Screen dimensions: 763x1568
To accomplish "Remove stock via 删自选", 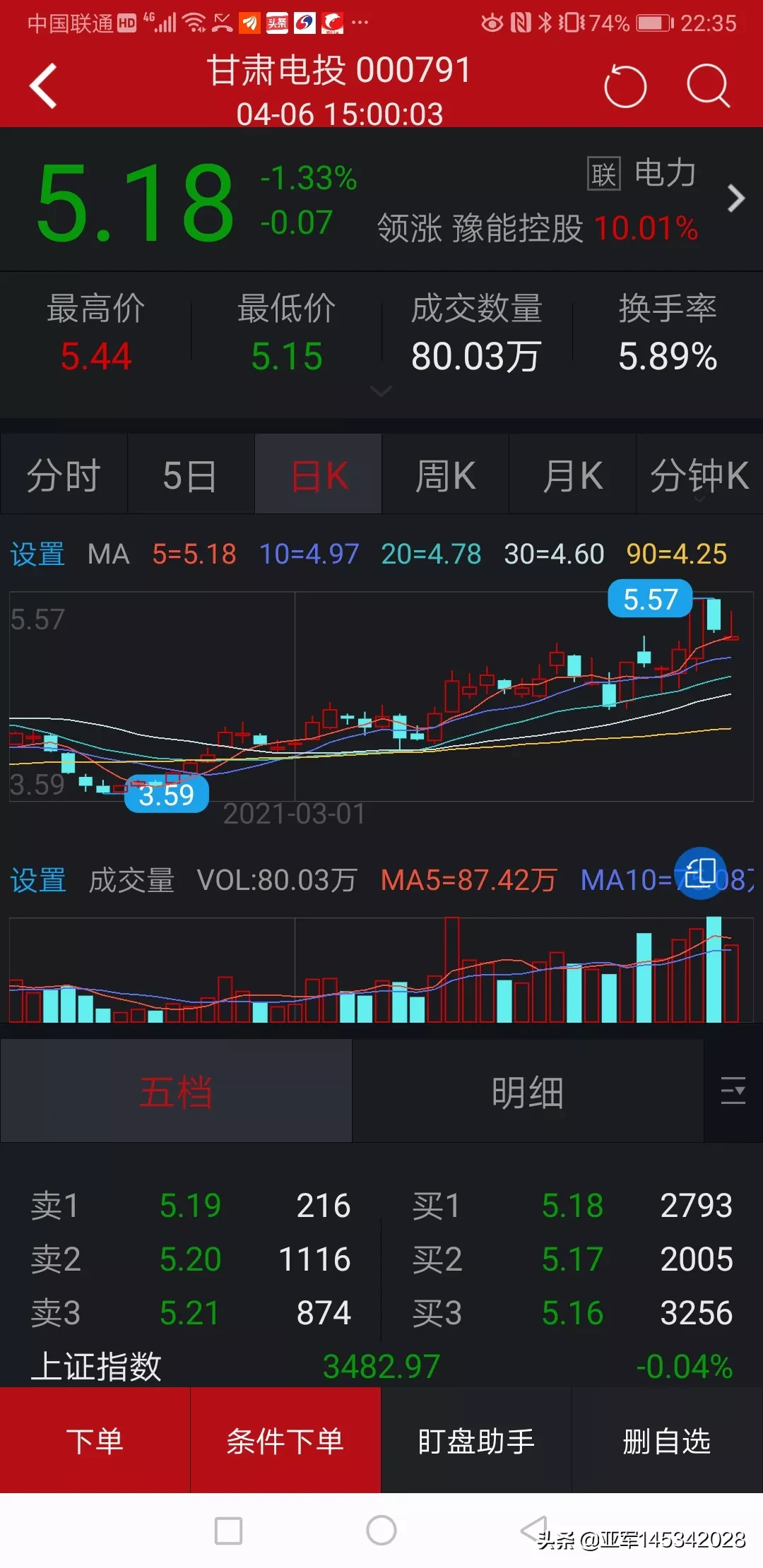I will point(667,1441).
